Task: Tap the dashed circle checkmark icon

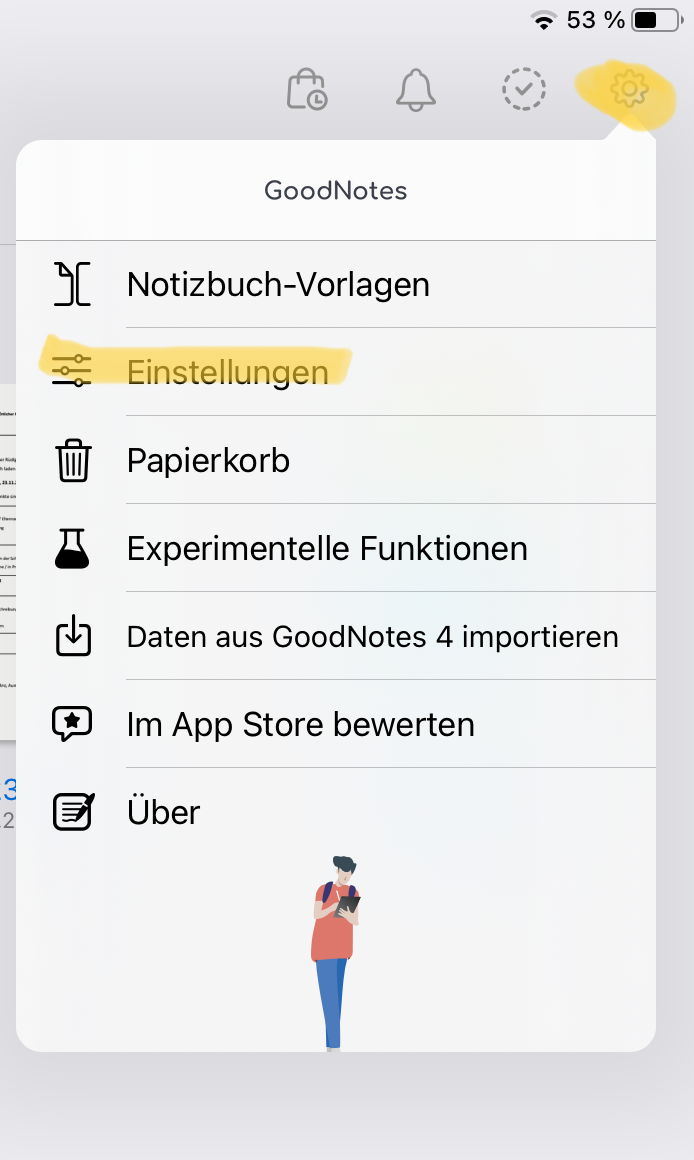Action: 523,91
